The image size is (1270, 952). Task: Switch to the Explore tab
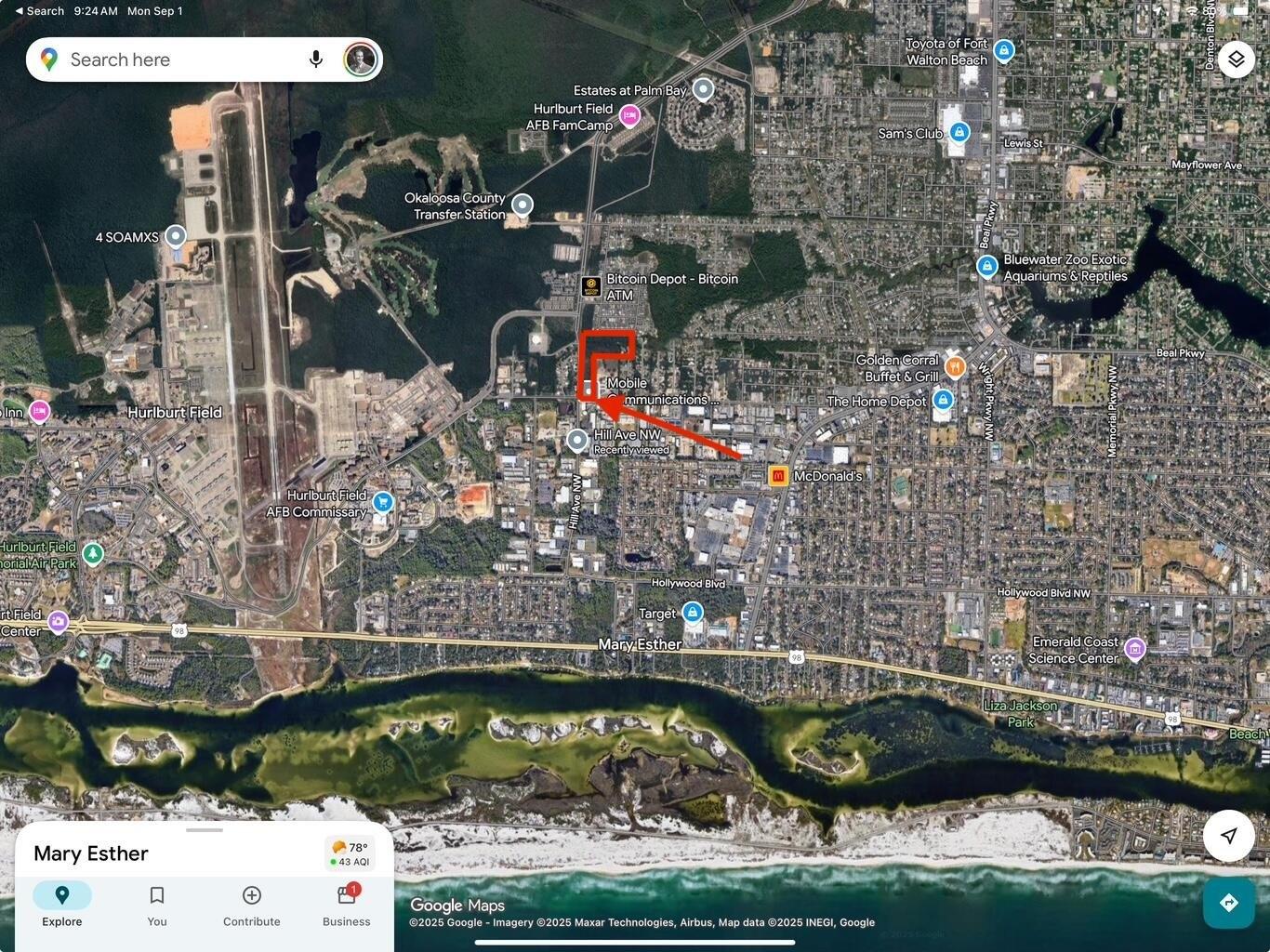point(62,906)
